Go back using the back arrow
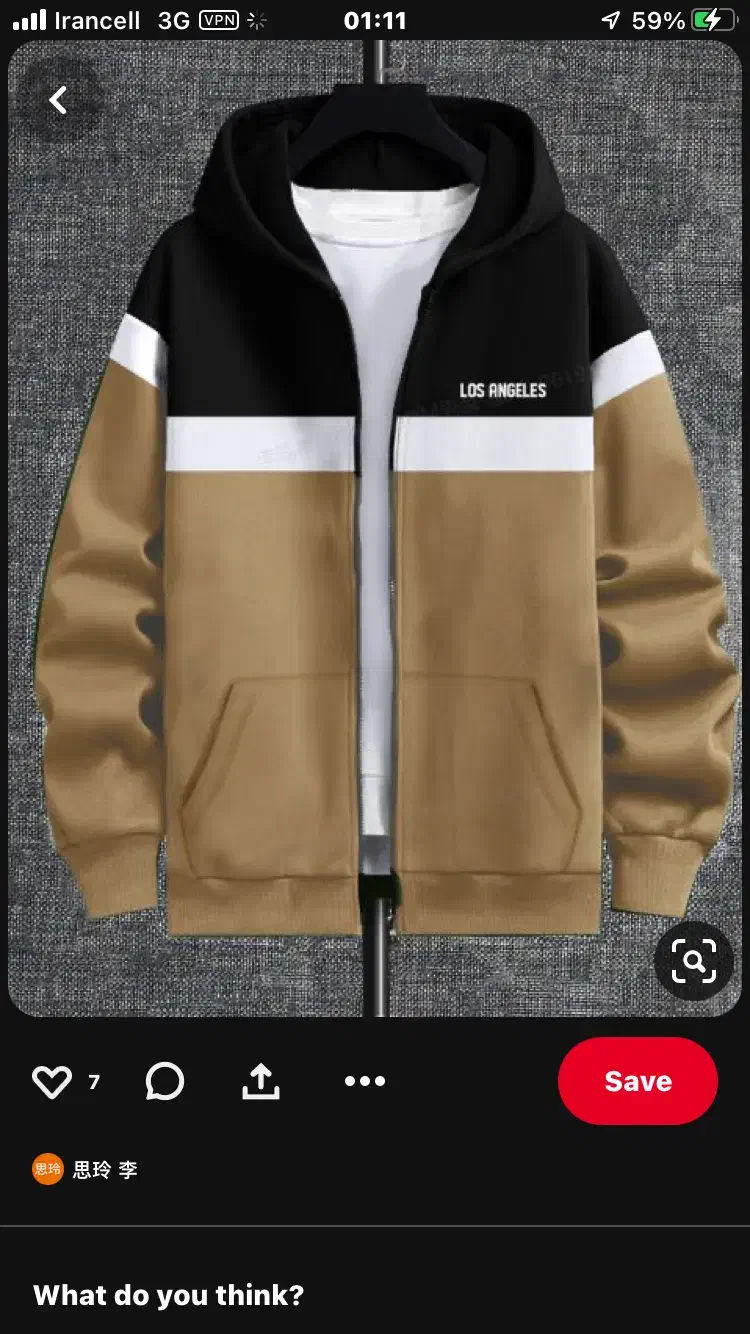This screenshot has width=750, height=1334. (59, 99)
